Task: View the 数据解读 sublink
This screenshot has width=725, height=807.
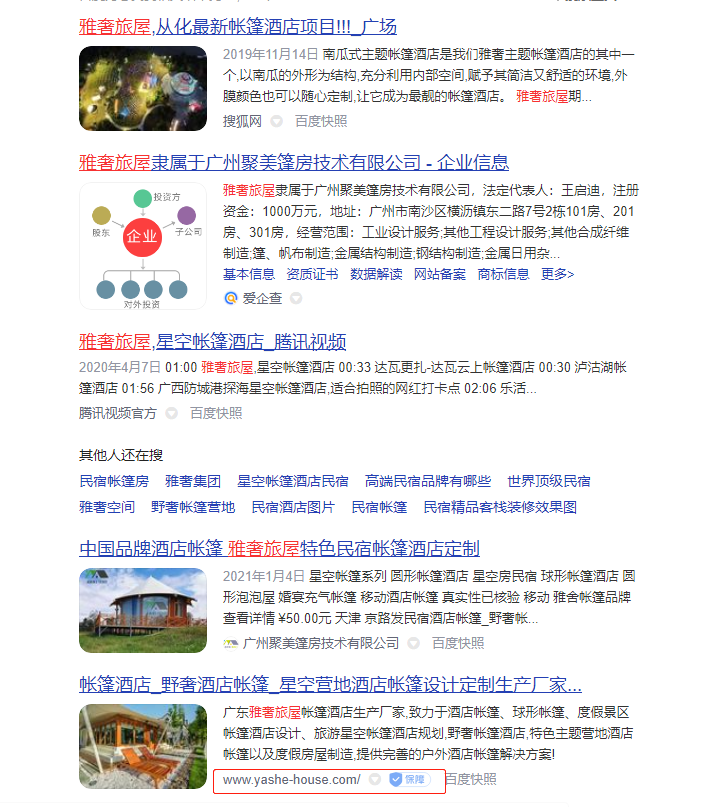Action: [376, 274]
